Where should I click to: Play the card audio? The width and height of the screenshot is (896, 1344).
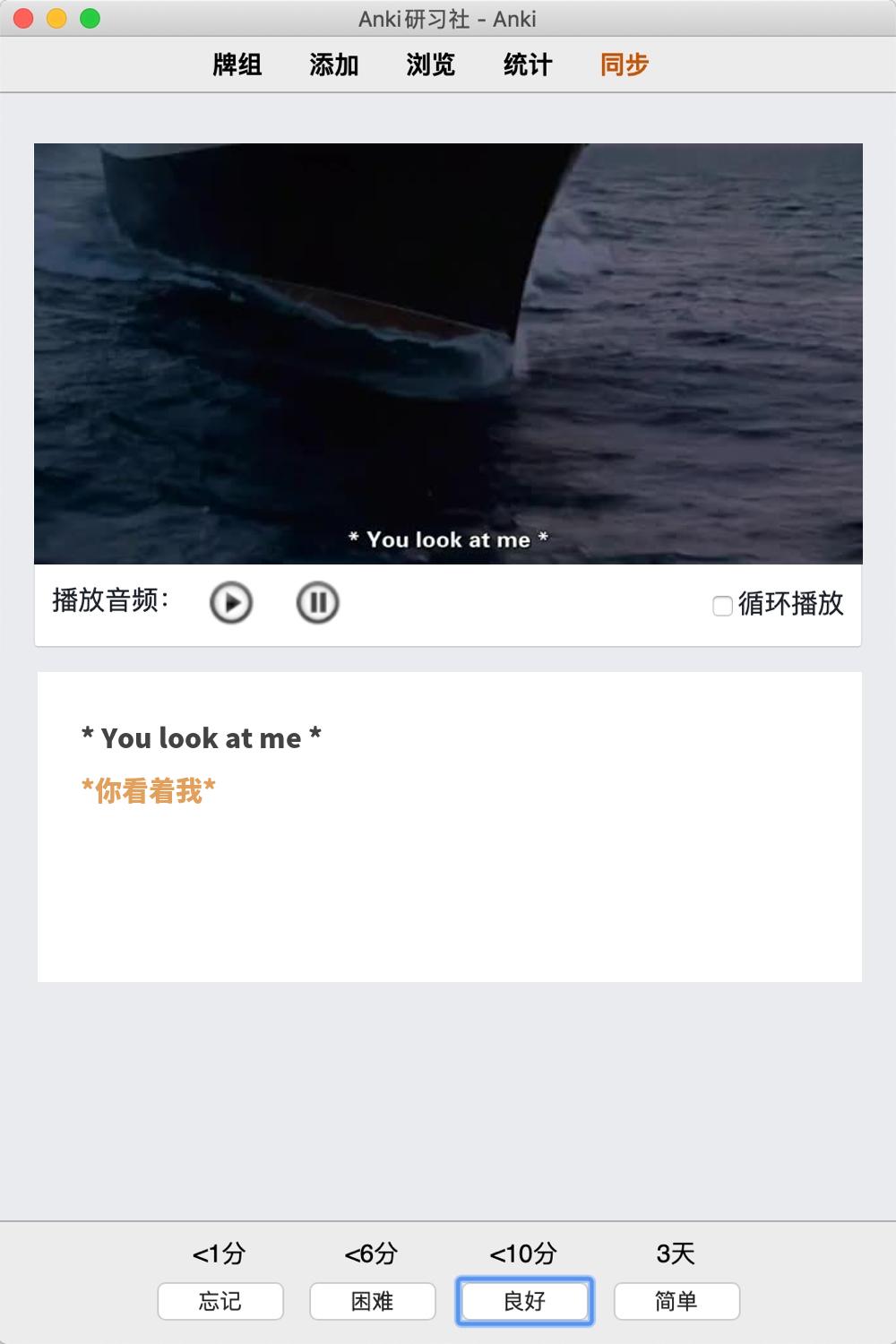(231, 602)
